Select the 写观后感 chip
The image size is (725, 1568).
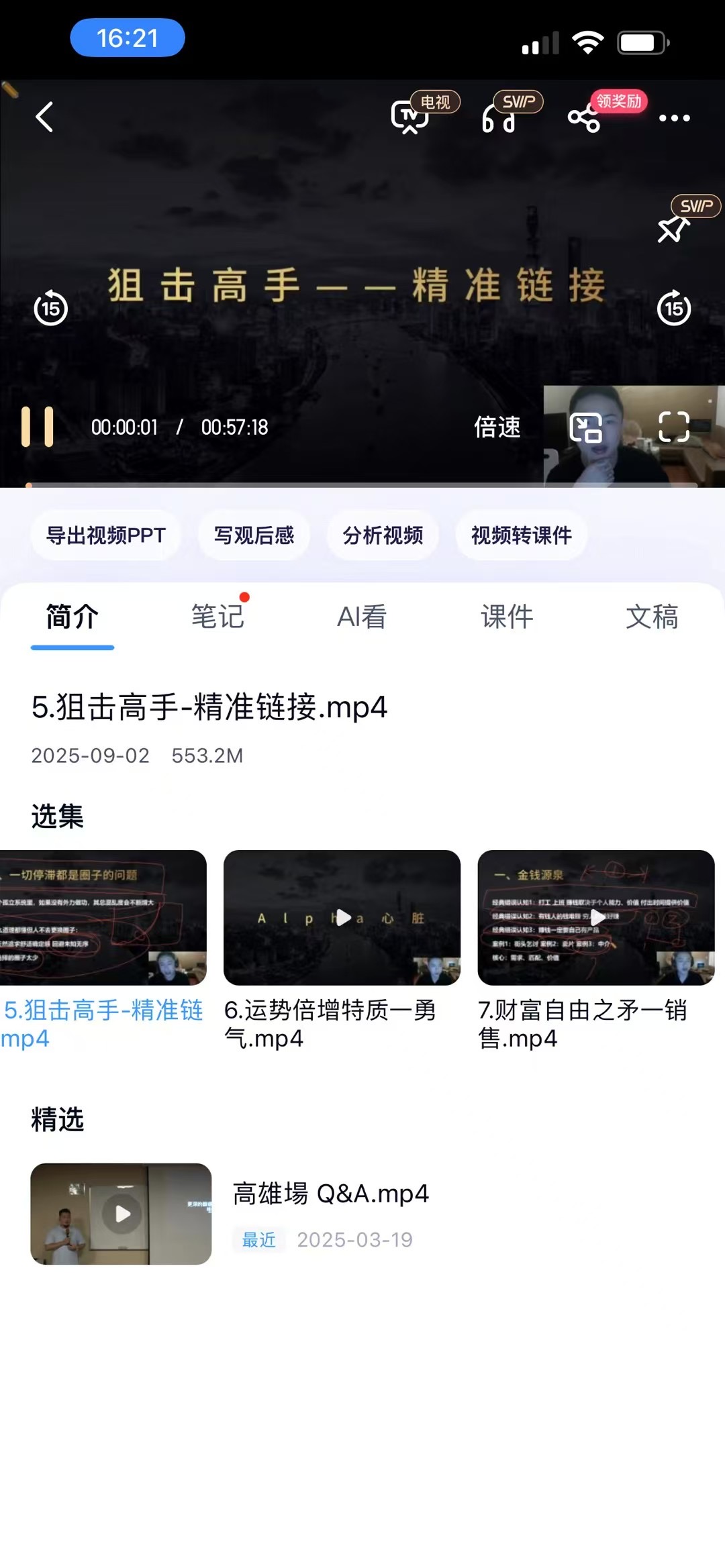click(254, 535)
